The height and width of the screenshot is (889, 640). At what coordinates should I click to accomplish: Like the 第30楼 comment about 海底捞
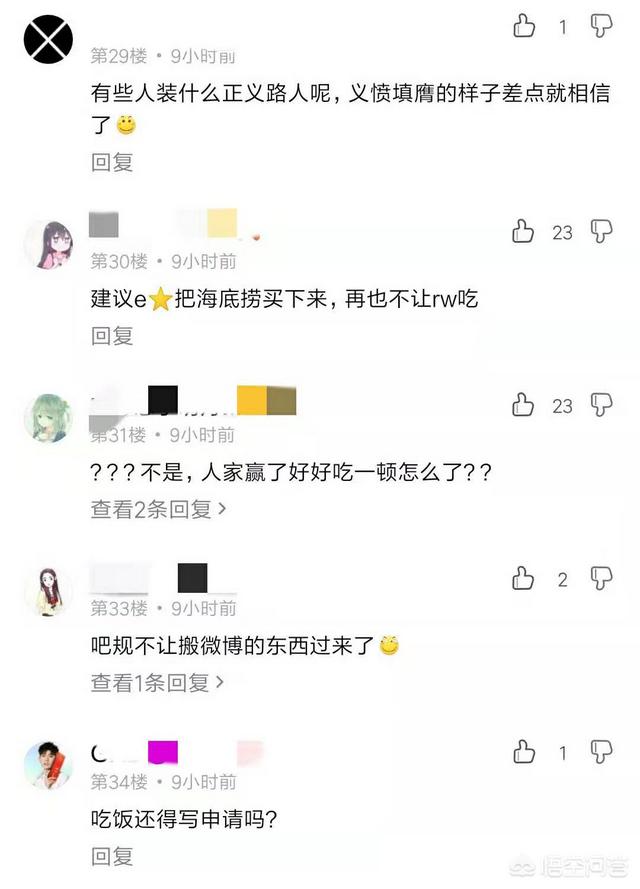tap(523, 232)
